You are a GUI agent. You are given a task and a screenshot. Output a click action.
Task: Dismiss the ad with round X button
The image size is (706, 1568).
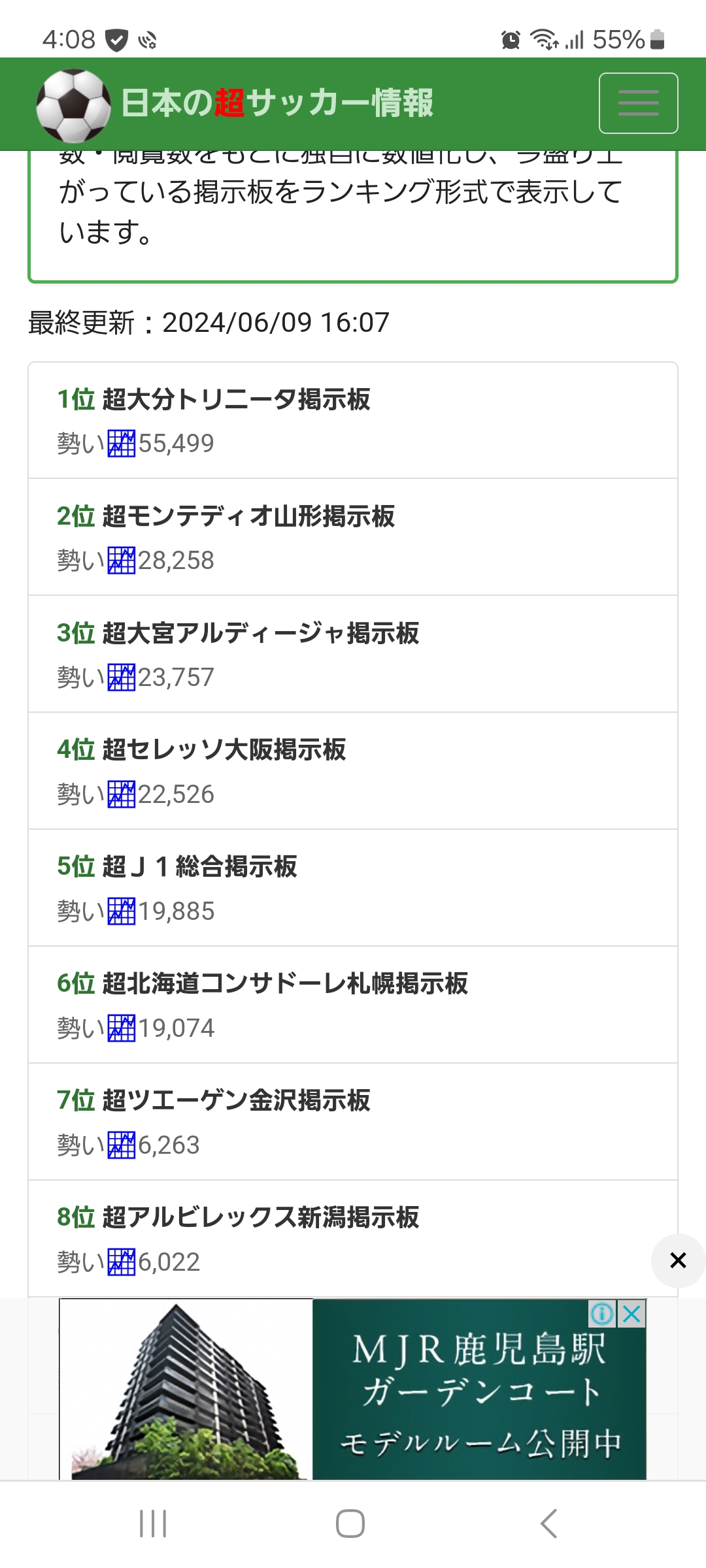click(x=678, y=1260)
